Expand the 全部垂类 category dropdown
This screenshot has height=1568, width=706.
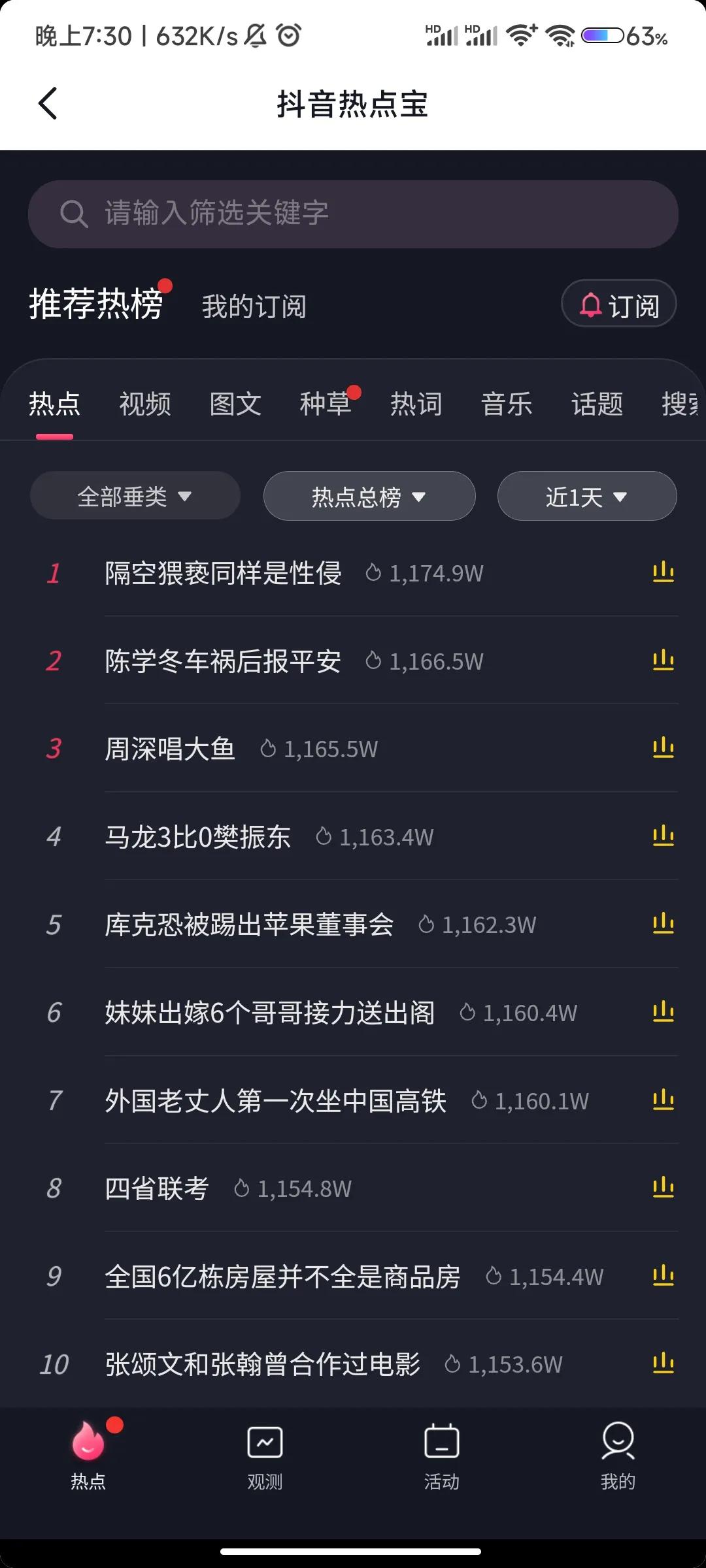pos(135,496)
